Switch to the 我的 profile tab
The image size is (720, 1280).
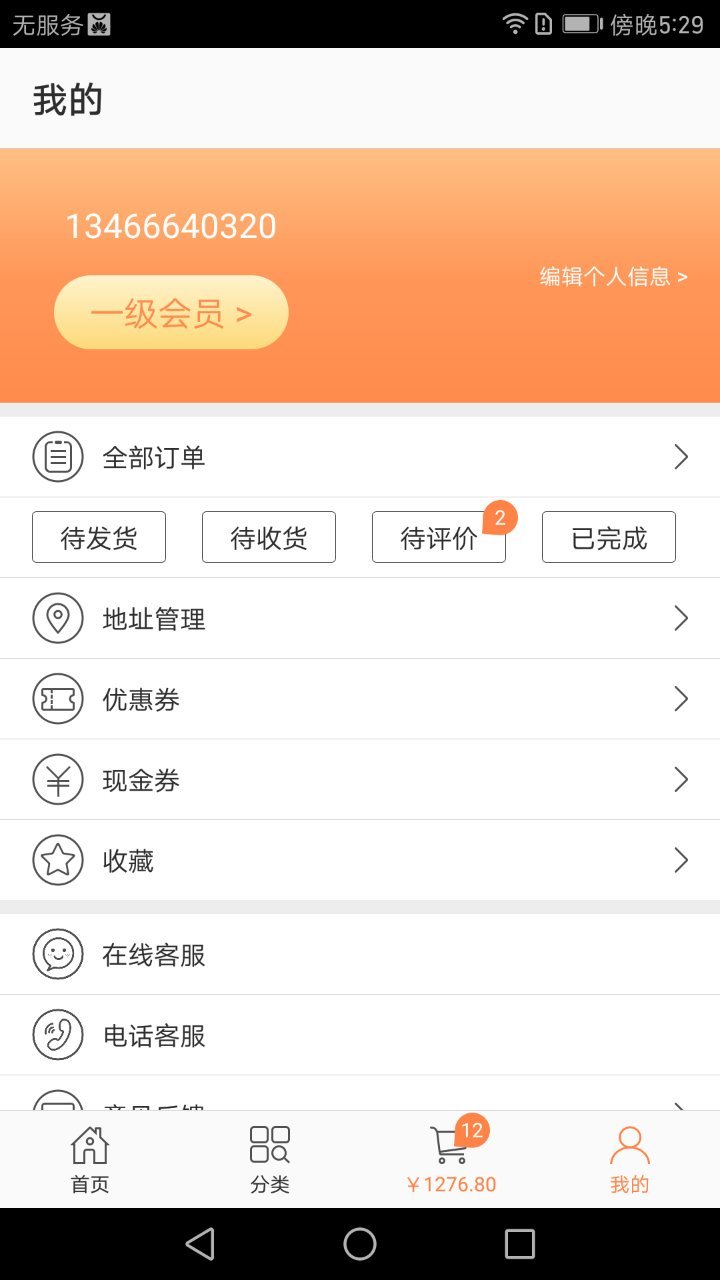point(629,1157)
